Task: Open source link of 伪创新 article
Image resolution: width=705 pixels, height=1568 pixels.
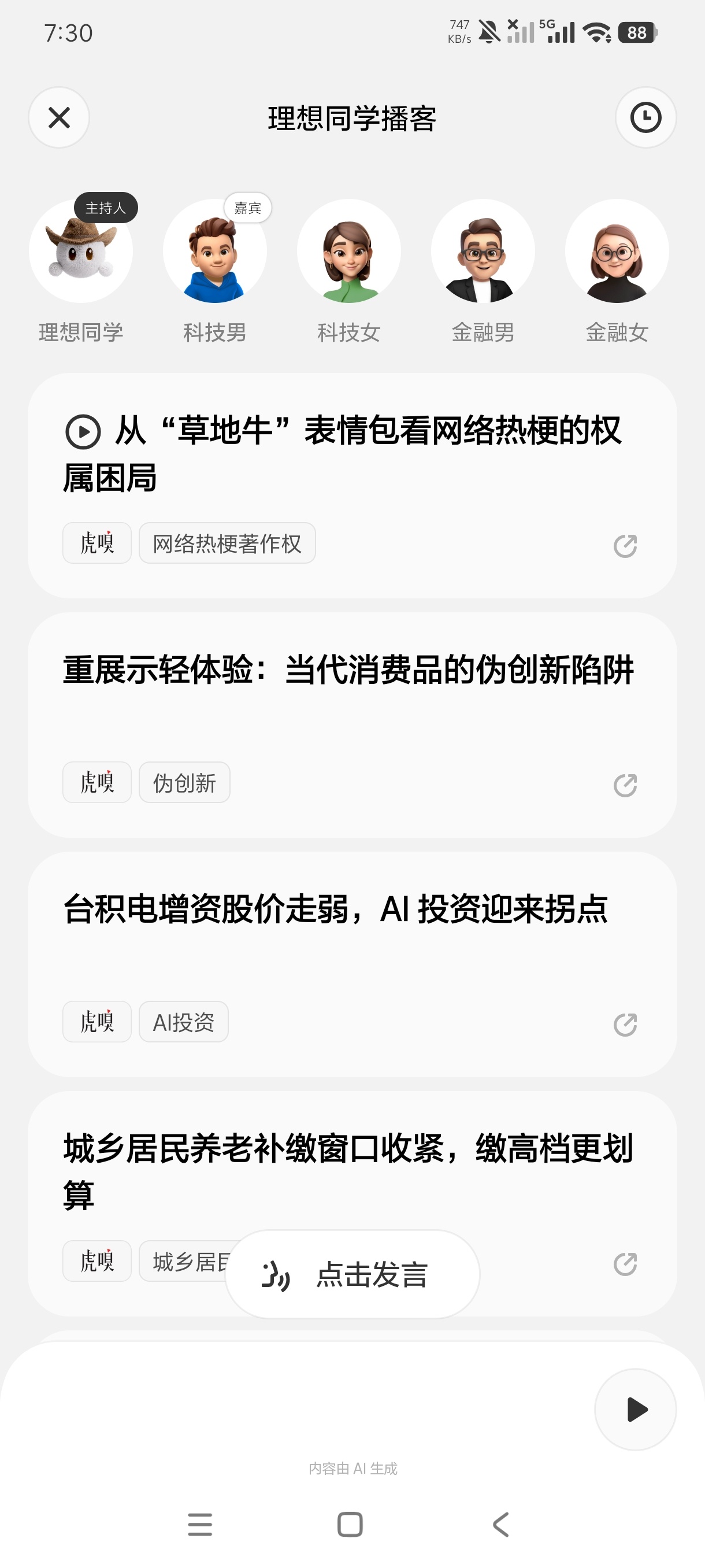Action: coord(625,785)
